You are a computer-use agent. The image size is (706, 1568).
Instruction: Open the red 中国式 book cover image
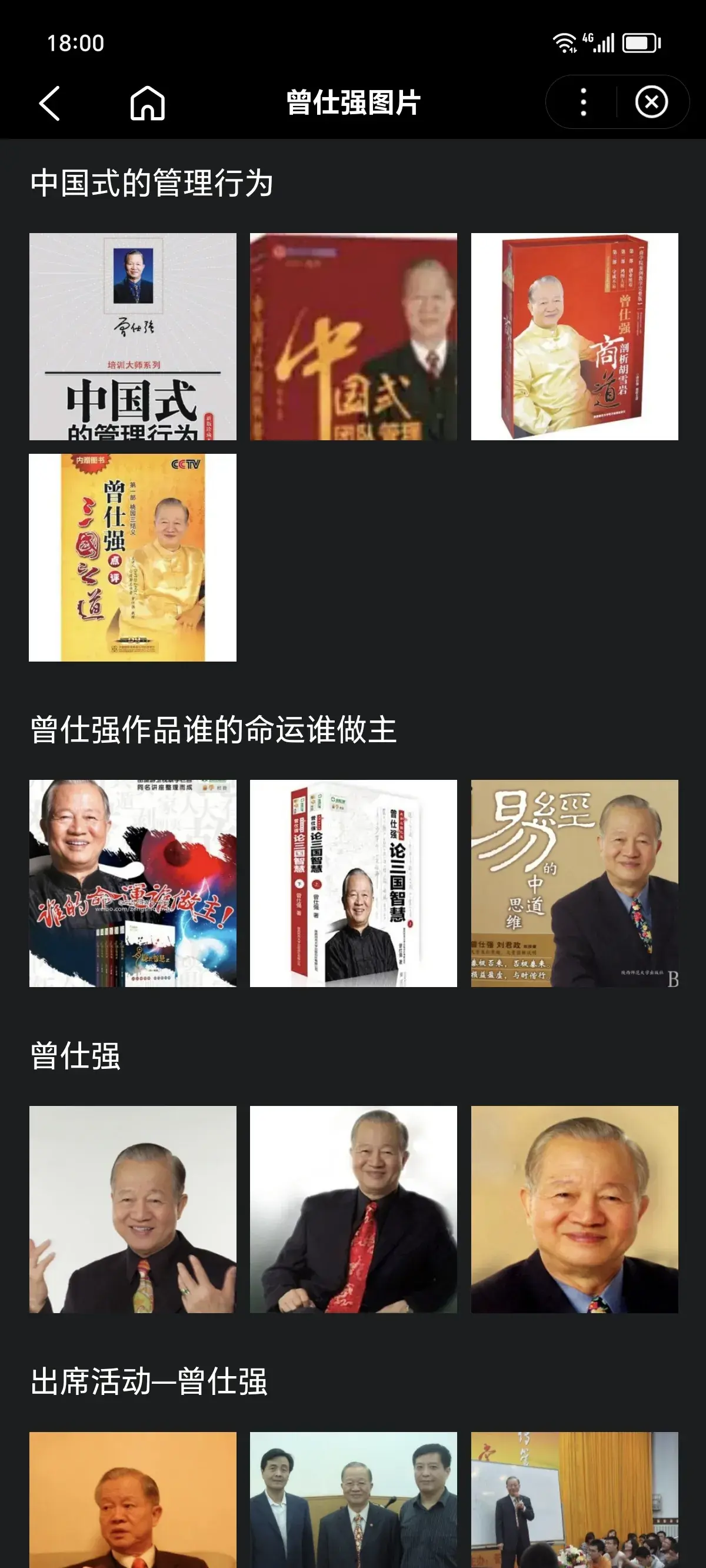[354, 337]
